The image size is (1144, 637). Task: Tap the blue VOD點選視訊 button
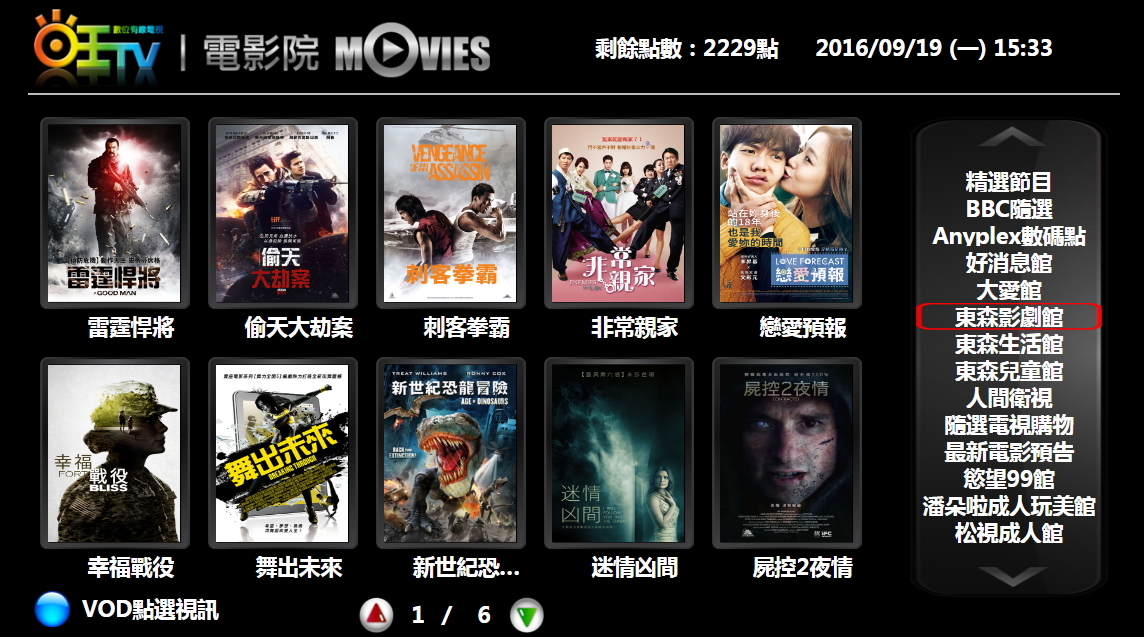tap(52, 609)
